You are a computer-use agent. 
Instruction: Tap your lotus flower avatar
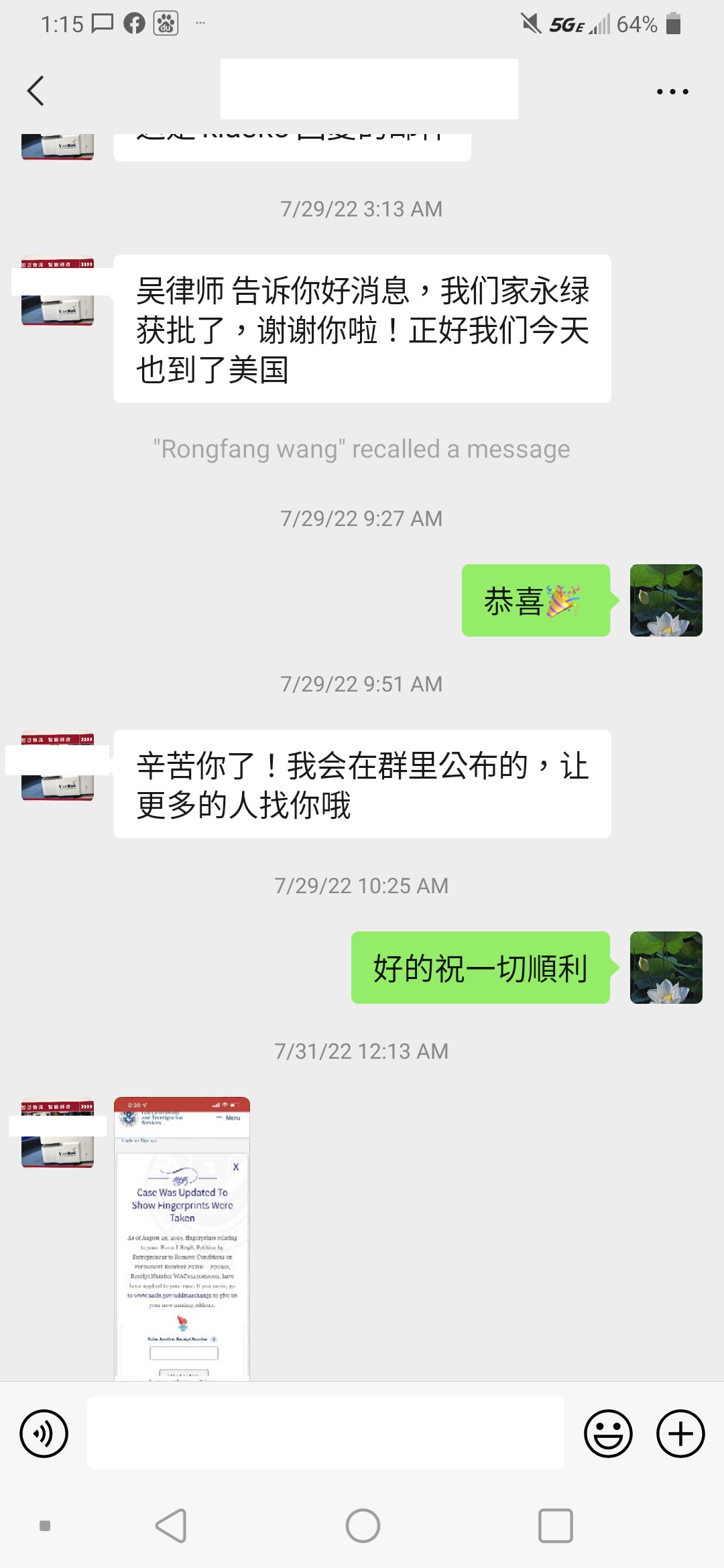pos(666,601)
